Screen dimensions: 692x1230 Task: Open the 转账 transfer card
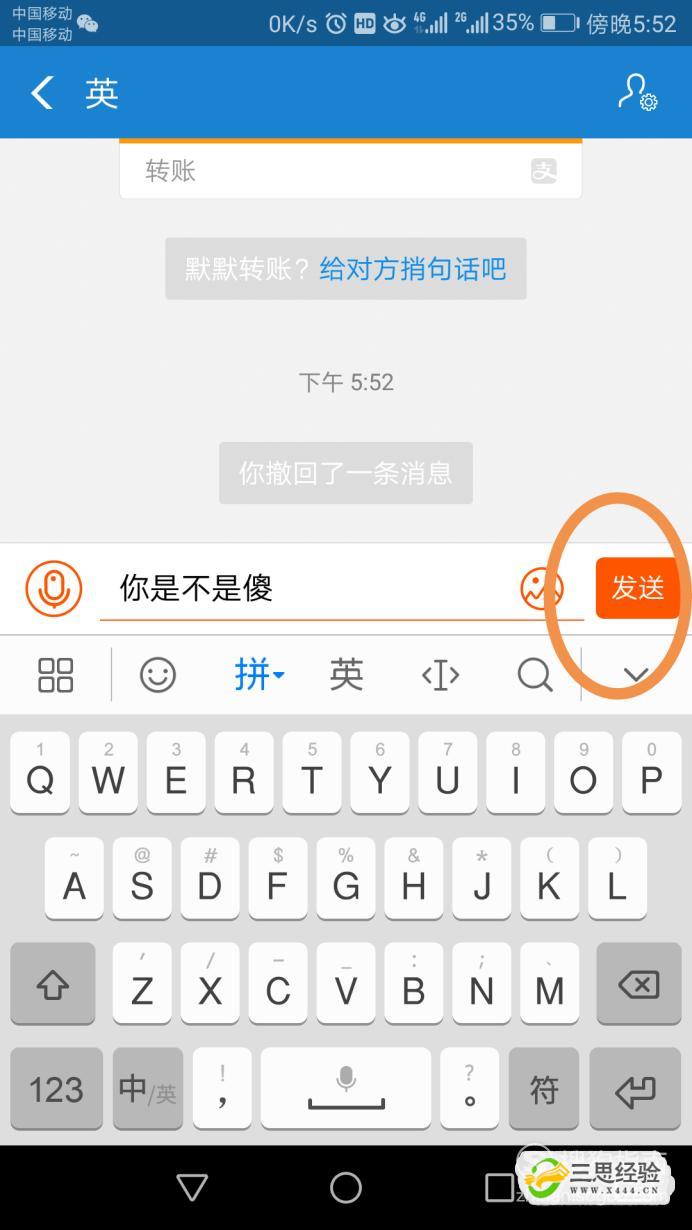point(350,171)
